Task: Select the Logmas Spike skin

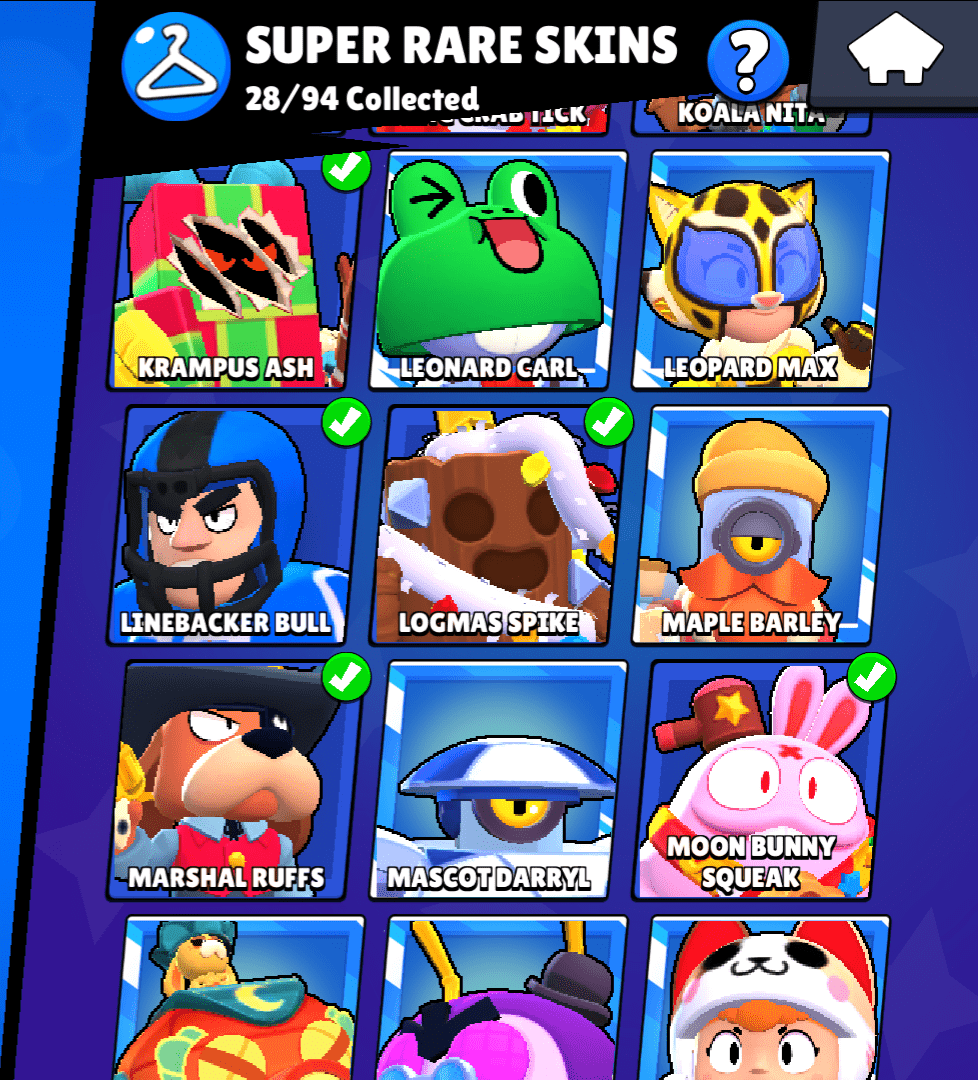Action: (x=498, y=525)
